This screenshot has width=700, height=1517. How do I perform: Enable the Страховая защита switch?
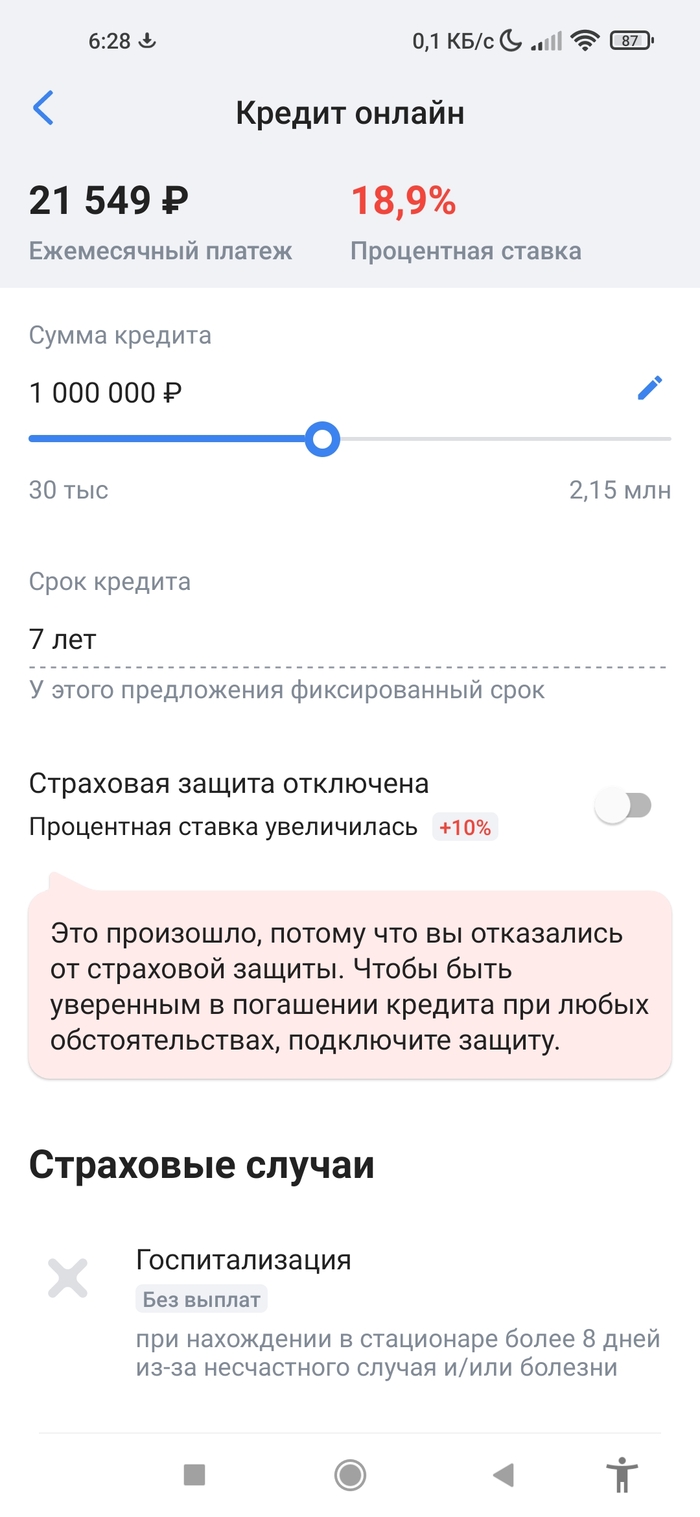[x=622, y=806]
